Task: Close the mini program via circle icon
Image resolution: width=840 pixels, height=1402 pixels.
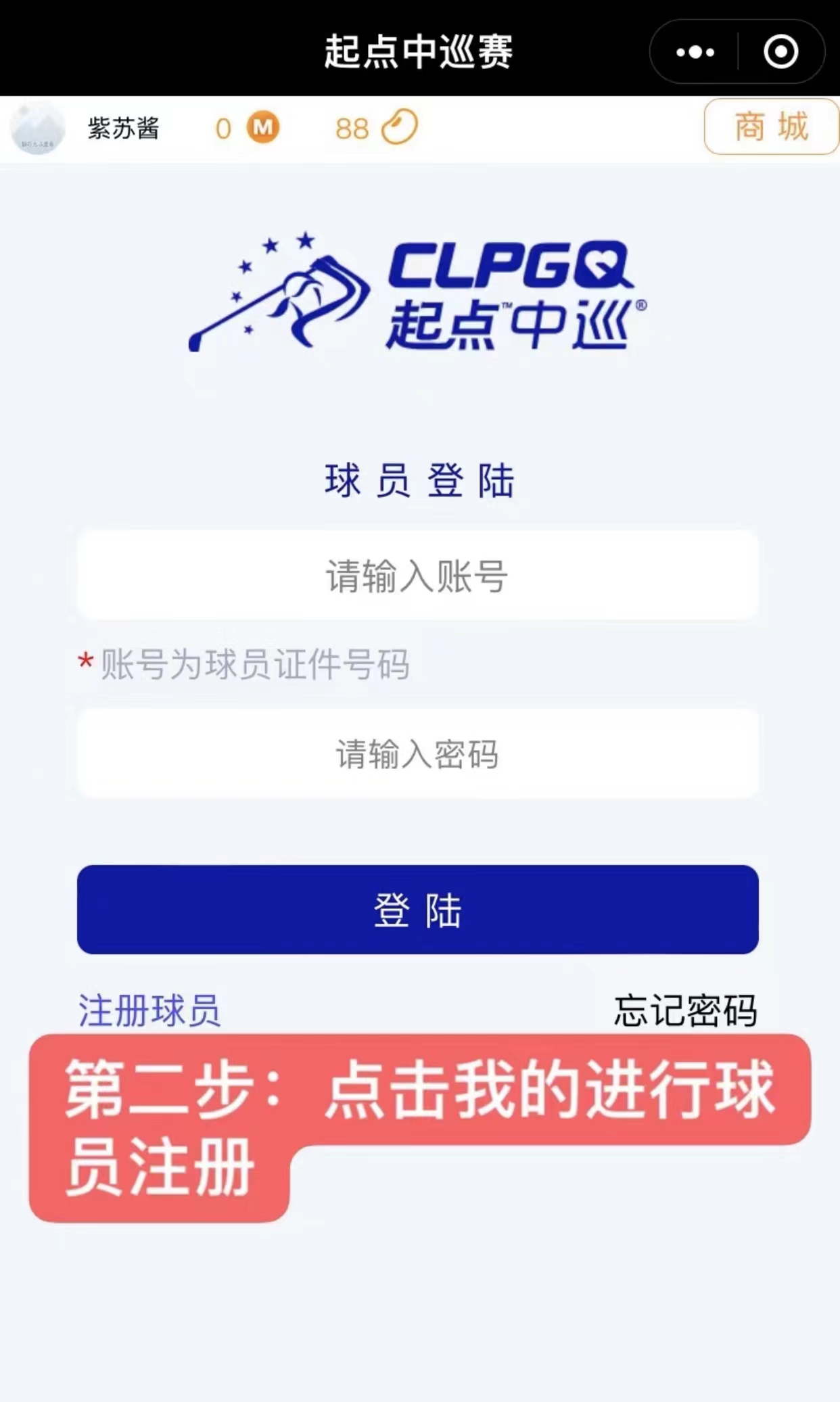Action: 780,52
